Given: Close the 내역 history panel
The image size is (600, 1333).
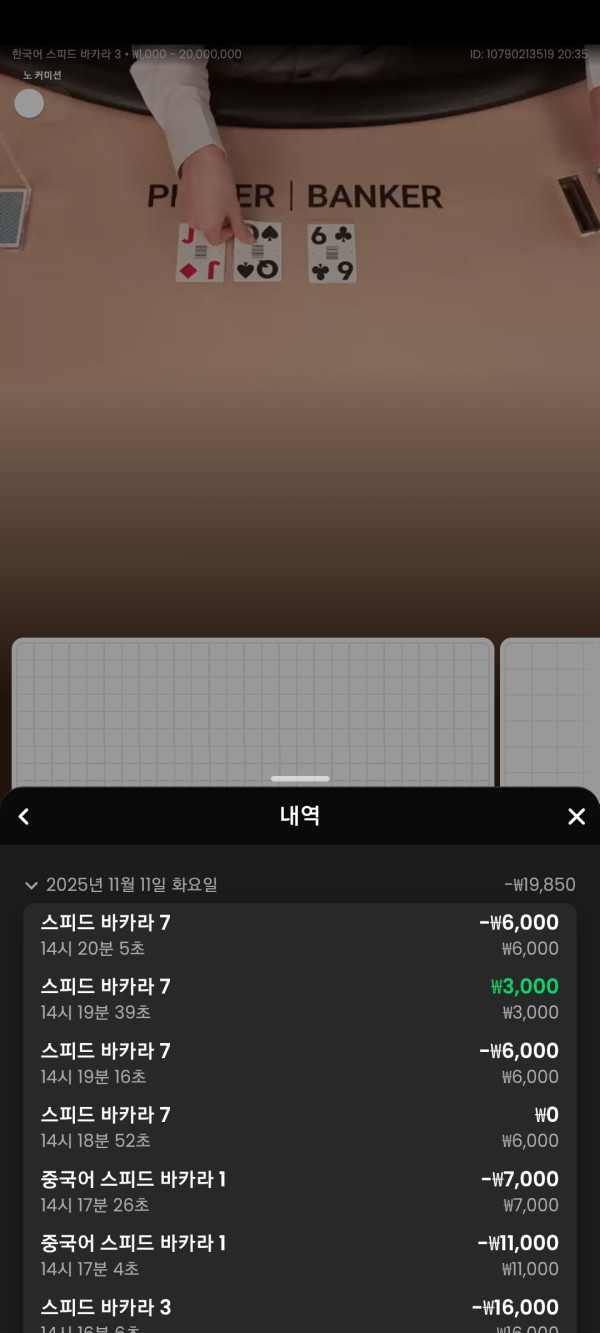Looking at the screenshot, I should pyautogui.click(x=576, y=817).
